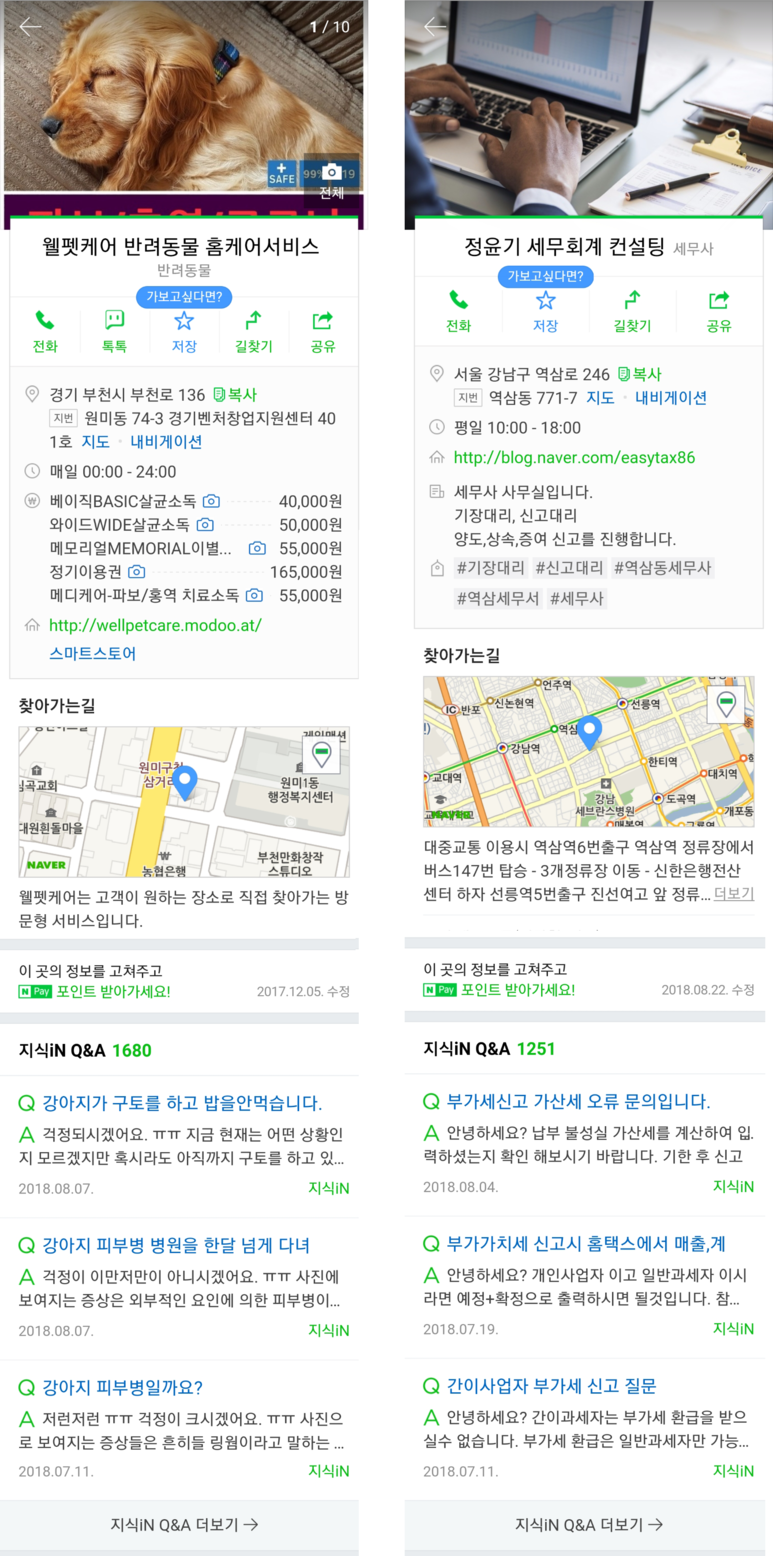Open the map showing 원미1동 행정복지센터
This screenshot has height=1556, width=773.
184,802
